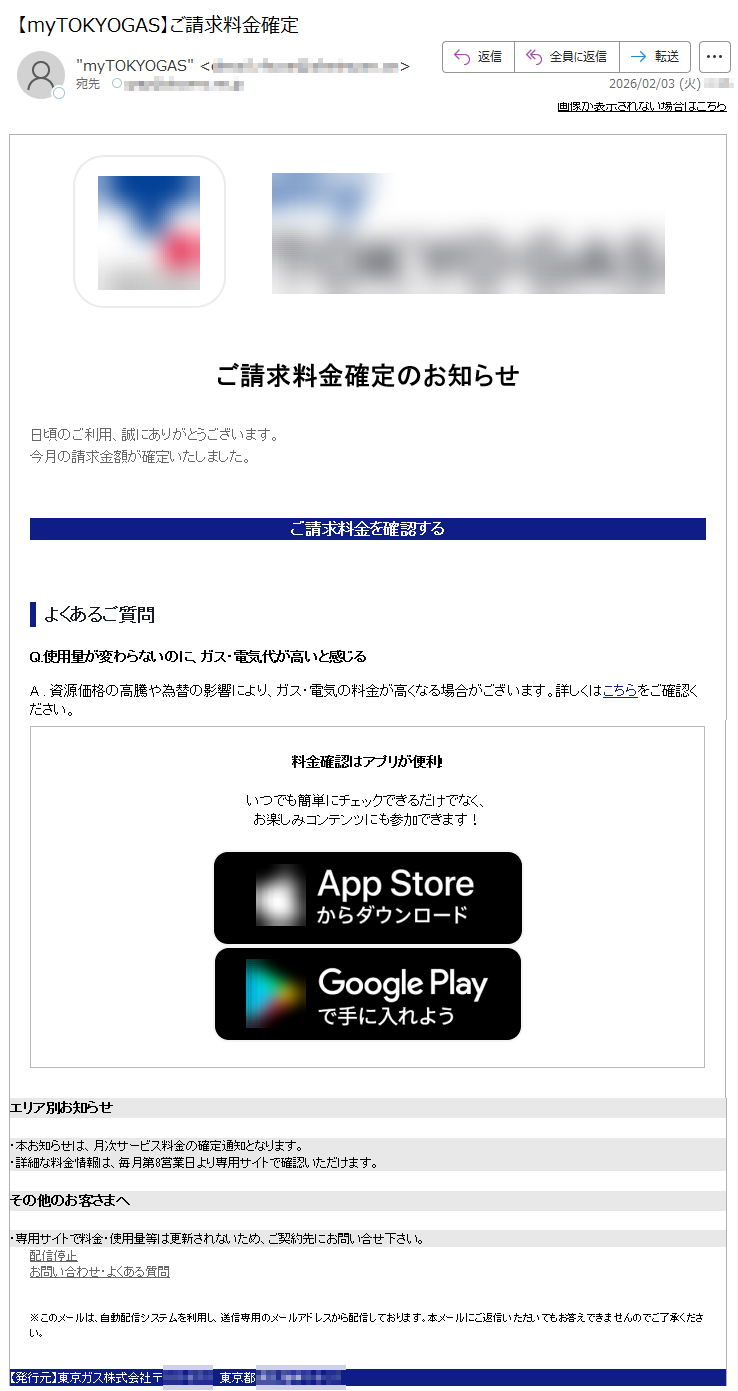Tap the 返信 (reply) button

(478, 57)
